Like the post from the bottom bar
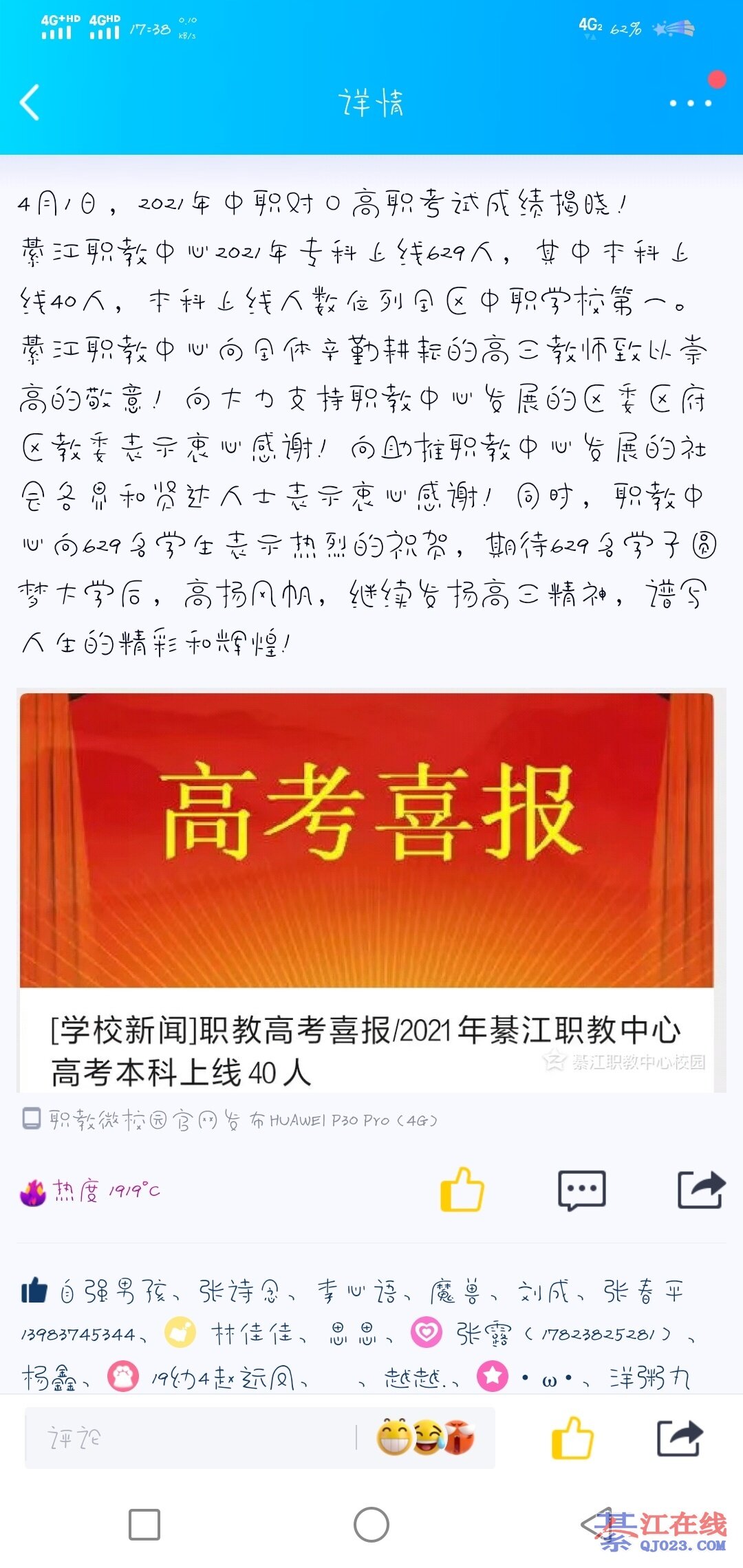The image size is (743, 1568). pyautogui.click(x=572, y=1437)
